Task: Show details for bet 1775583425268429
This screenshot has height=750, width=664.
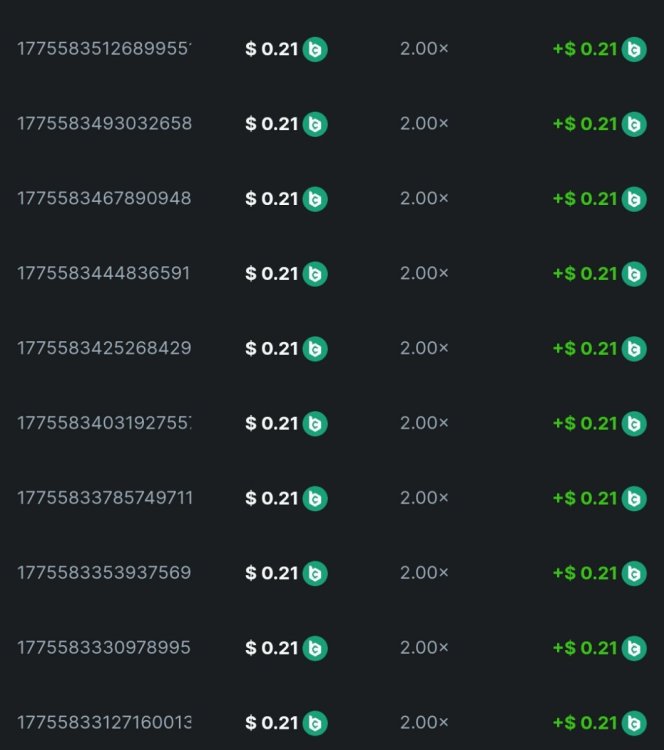Action: [x=104, y=348]
